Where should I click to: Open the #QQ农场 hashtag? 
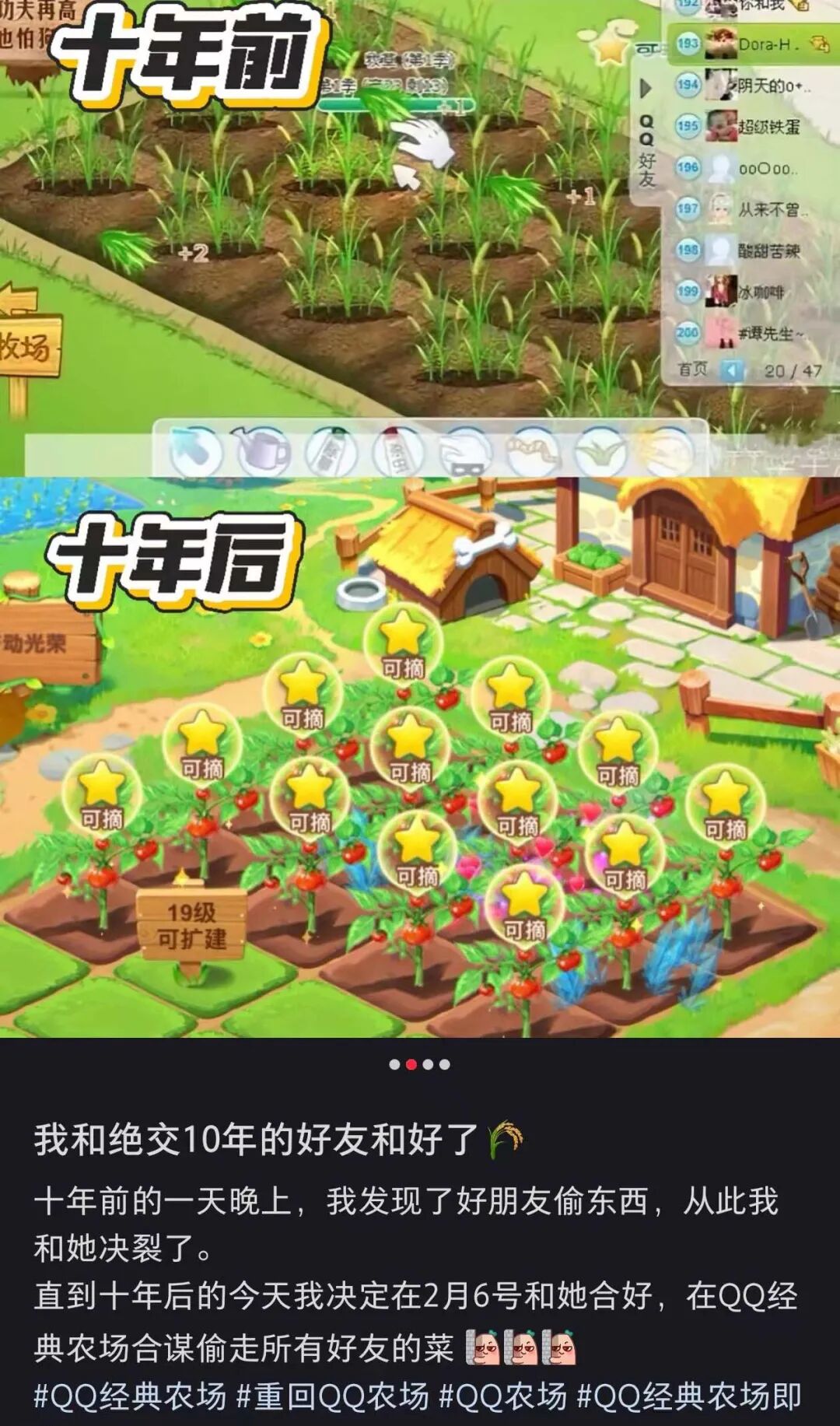(502, 1396)
